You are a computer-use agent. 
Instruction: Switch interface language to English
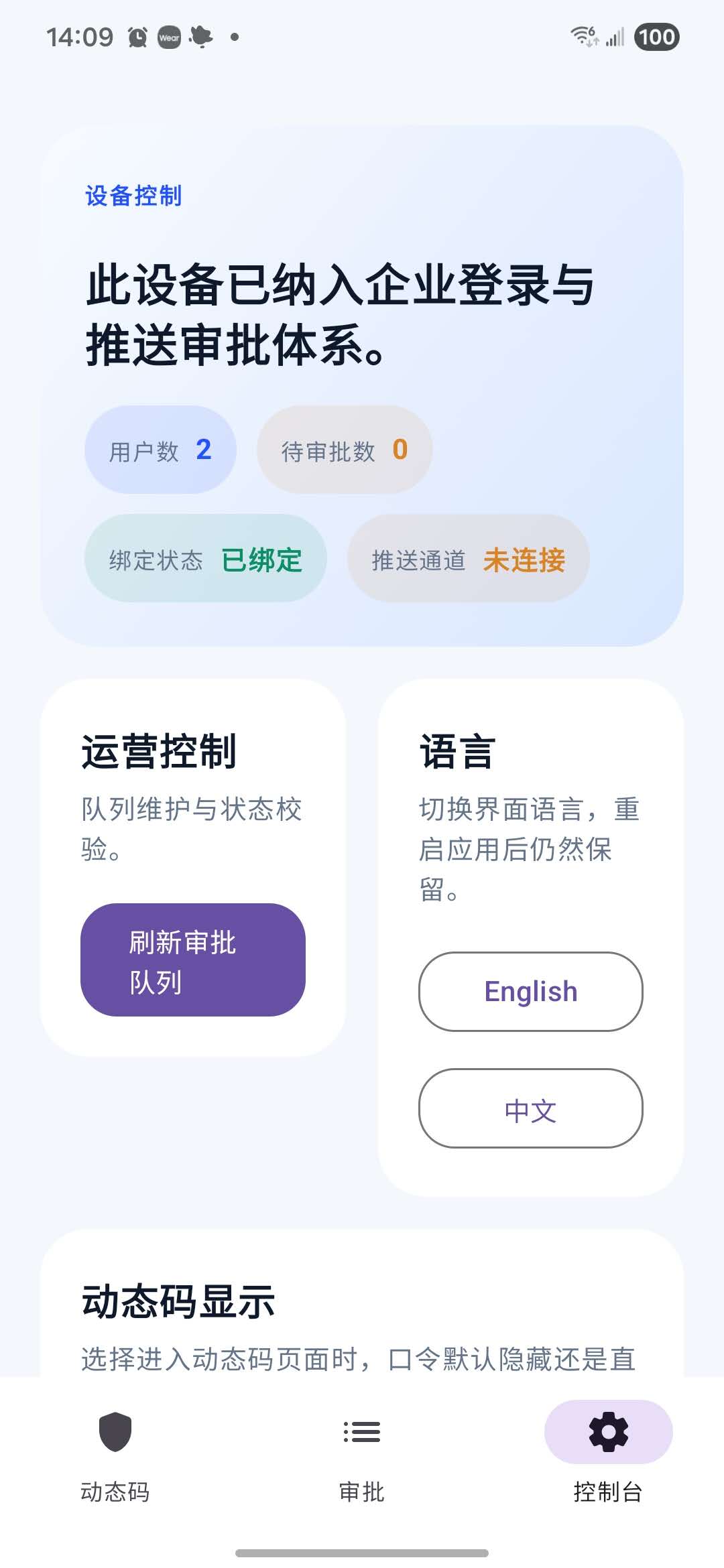(x=530, y=992)
